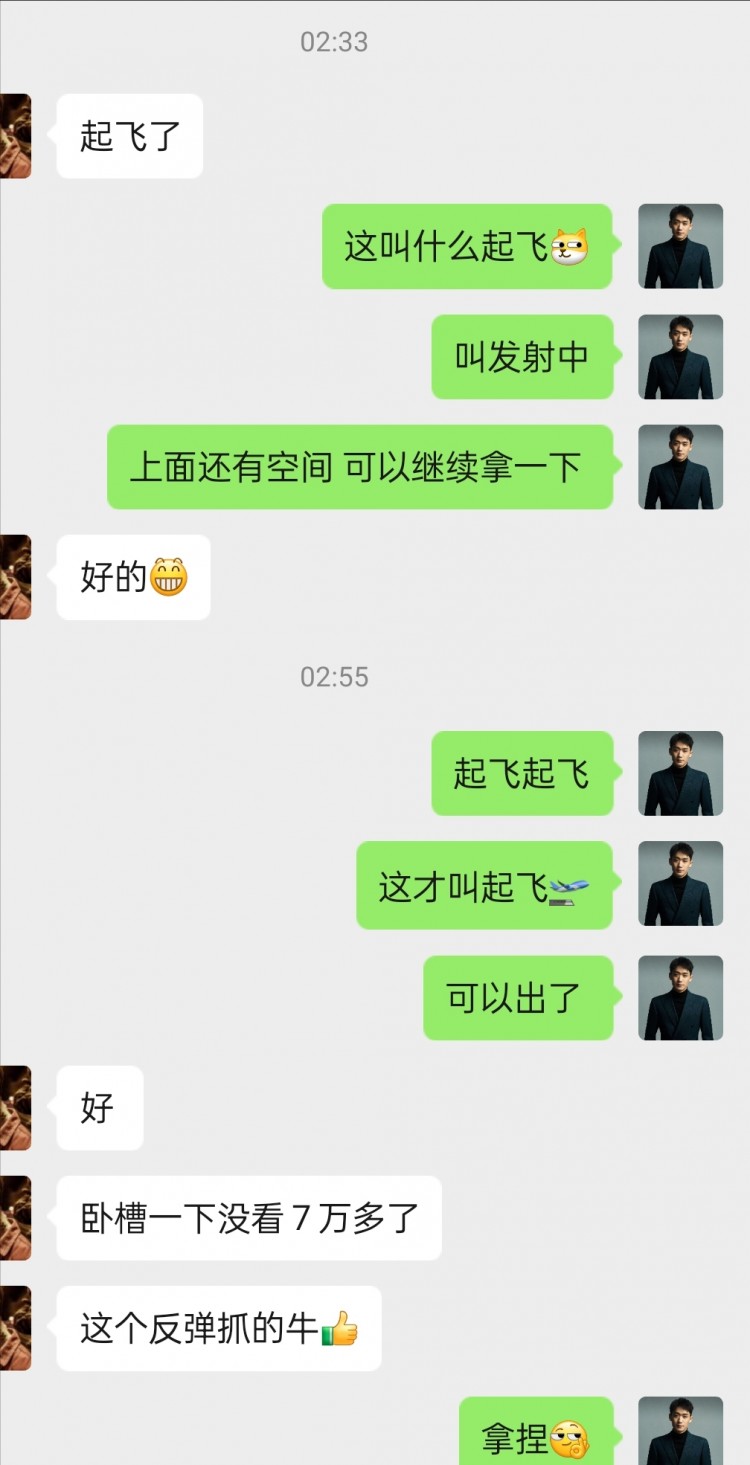Tap contact avatar next to "好的" reply
The image size is (750, 1465).
pyautogui.click(x=15, y=577)
